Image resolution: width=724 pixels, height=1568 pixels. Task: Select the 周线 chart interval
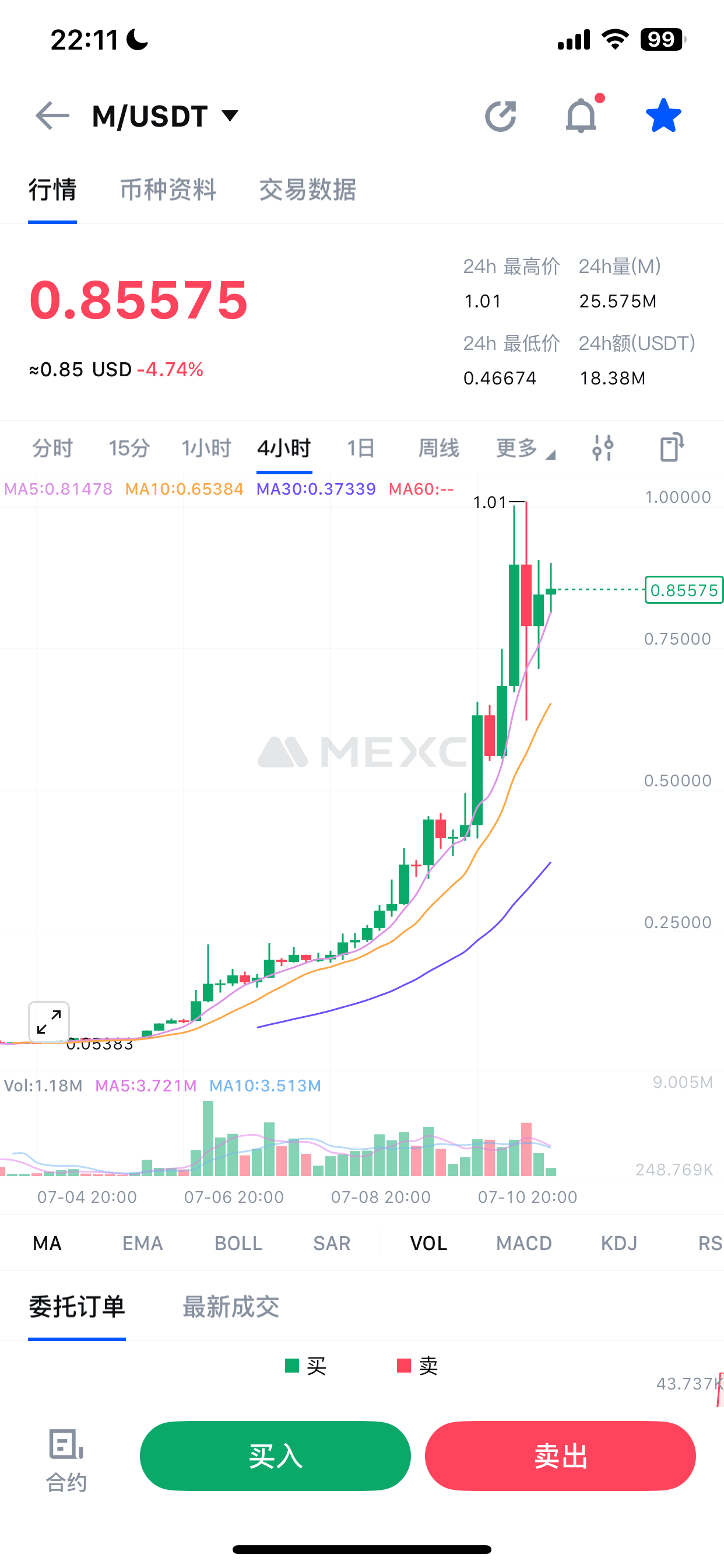click(x=438, y=449)
